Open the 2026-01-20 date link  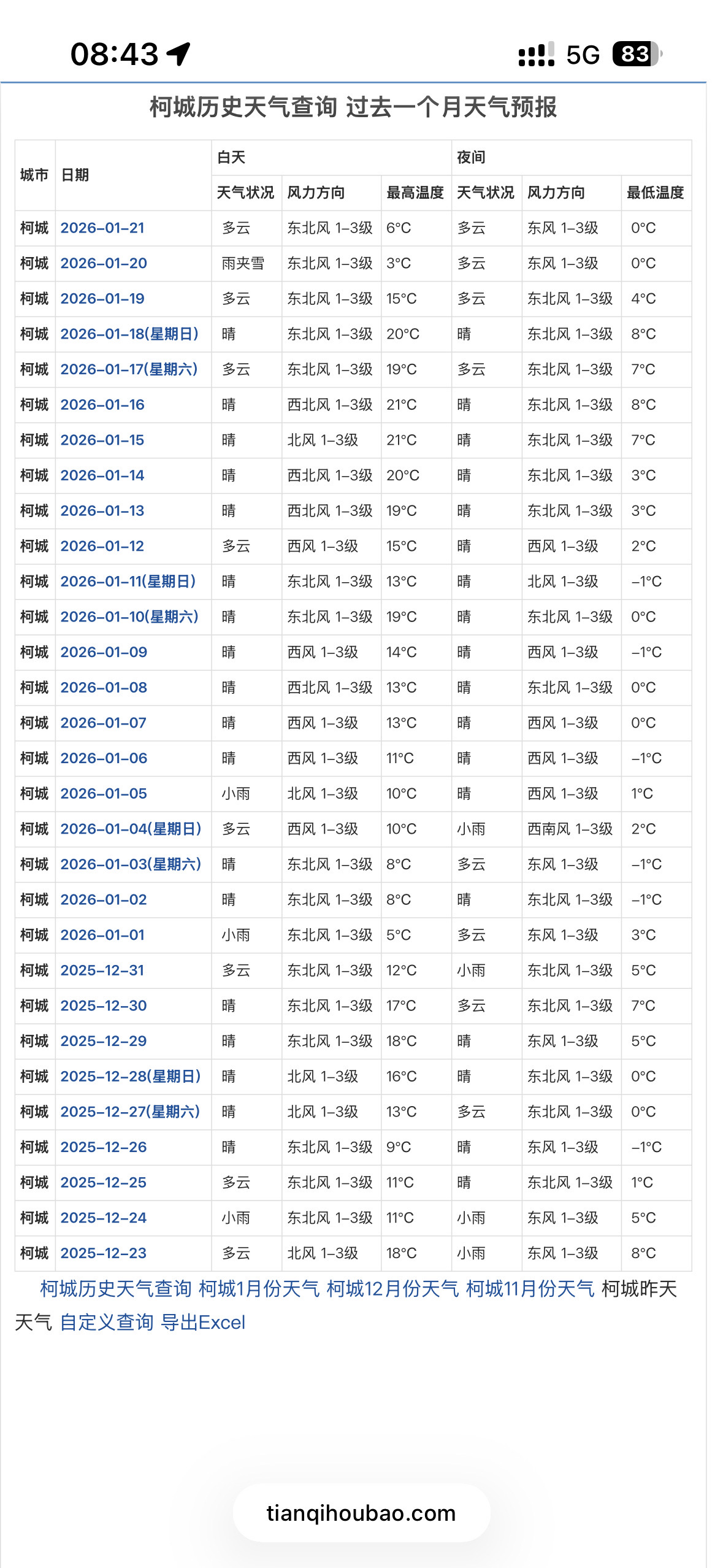104,264
